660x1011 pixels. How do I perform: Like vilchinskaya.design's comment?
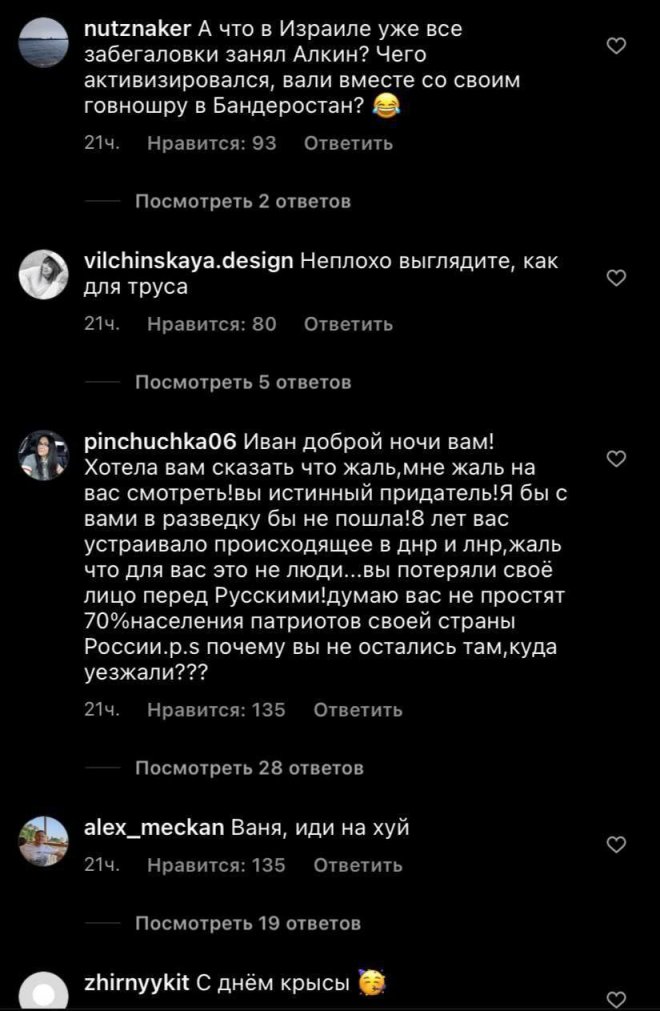click(x=617, y=279)
